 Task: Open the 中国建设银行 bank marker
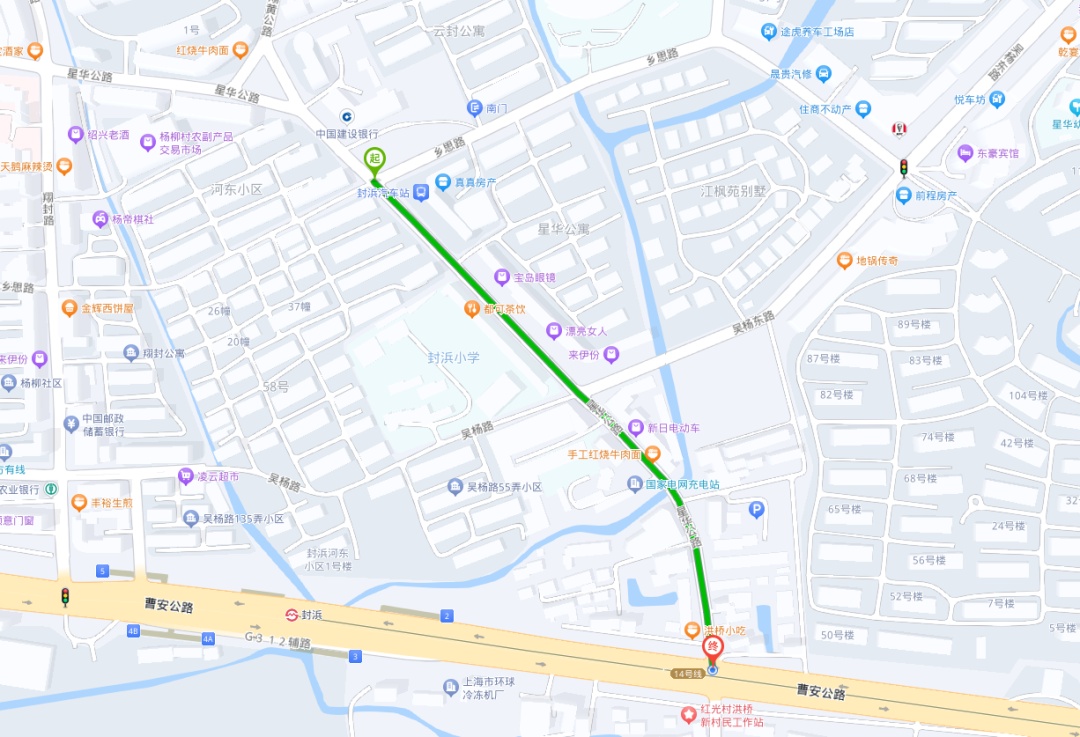point(346,116)
